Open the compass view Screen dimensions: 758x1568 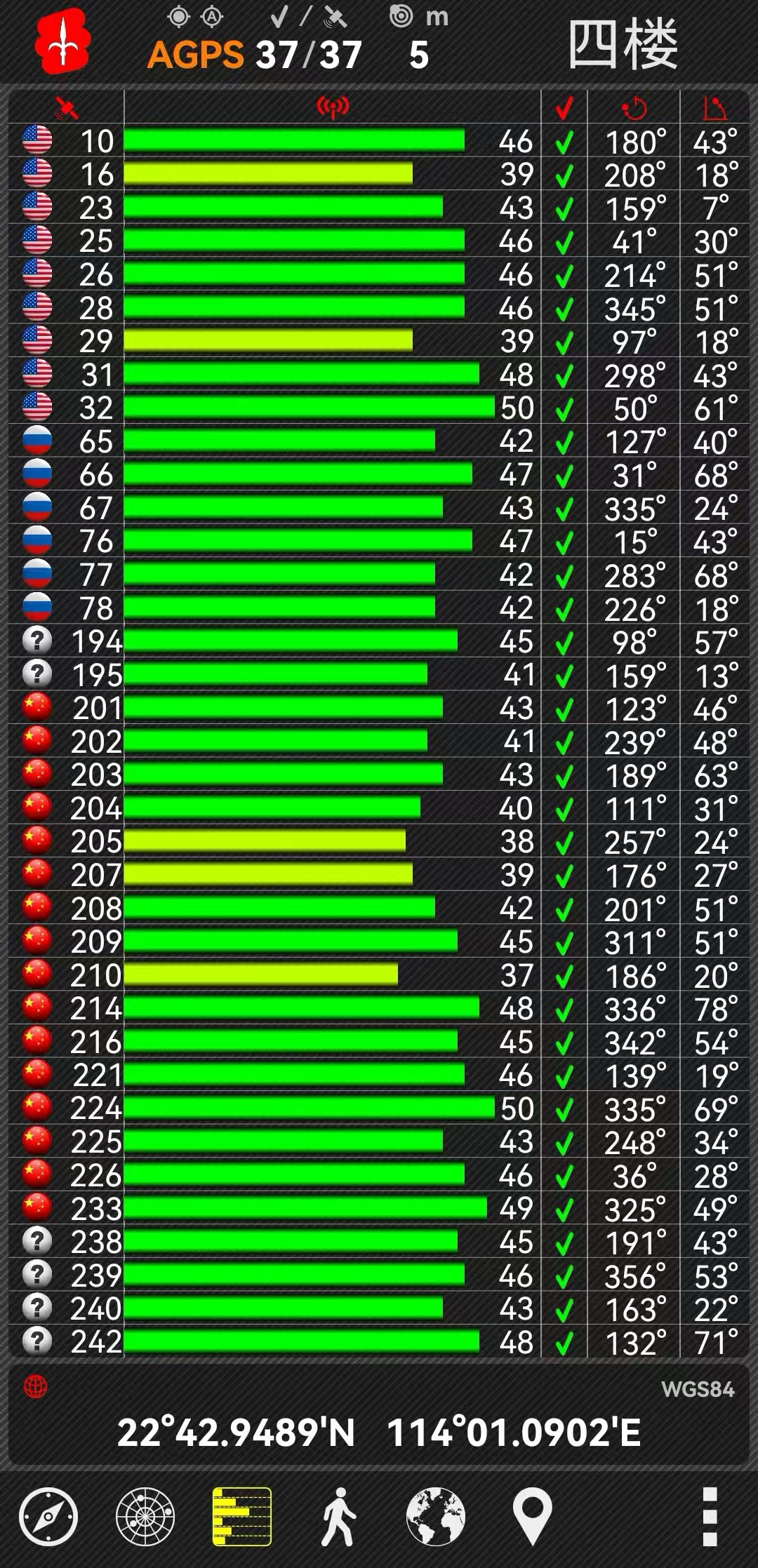48,1516
